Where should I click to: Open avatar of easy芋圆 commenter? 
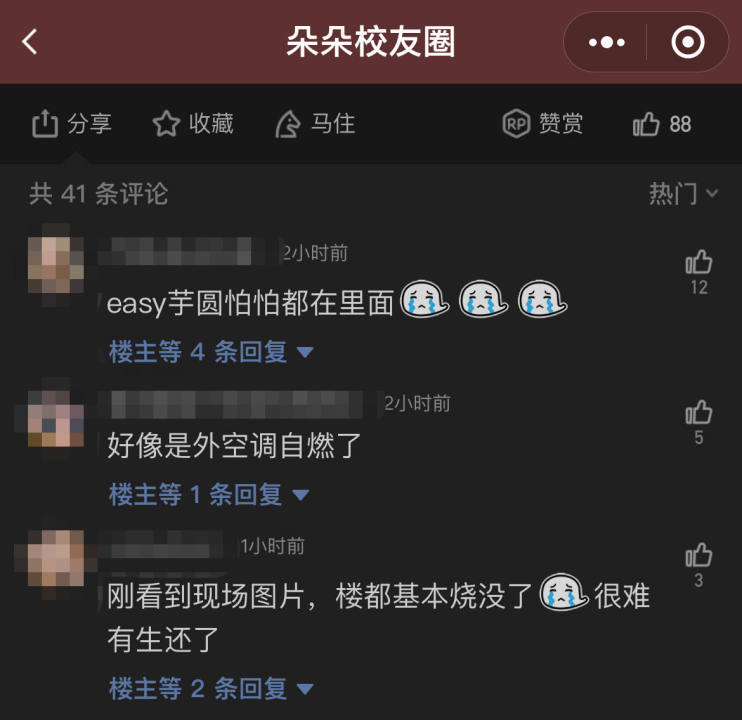point(55,264)
